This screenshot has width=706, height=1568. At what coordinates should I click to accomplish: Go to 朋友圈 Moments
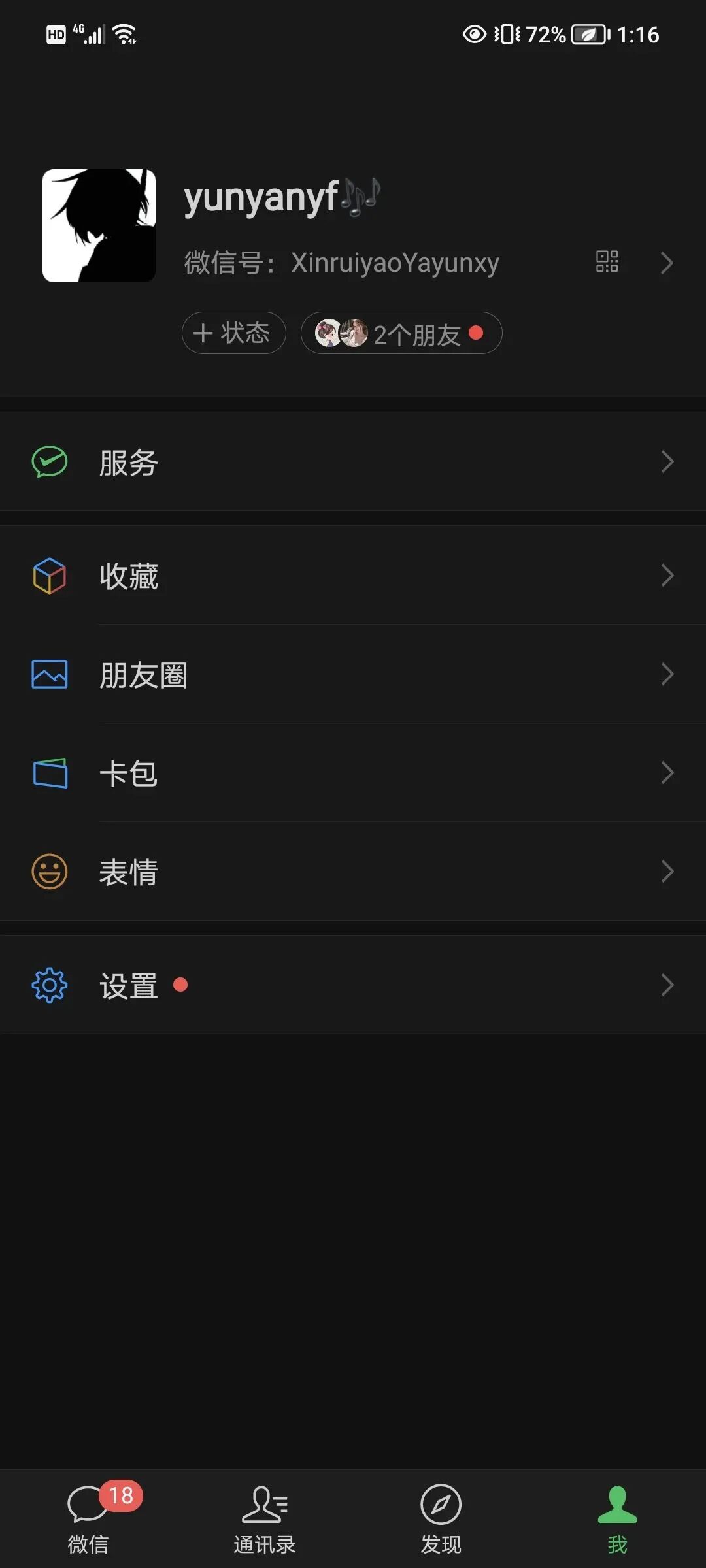[x=353, y=674]
